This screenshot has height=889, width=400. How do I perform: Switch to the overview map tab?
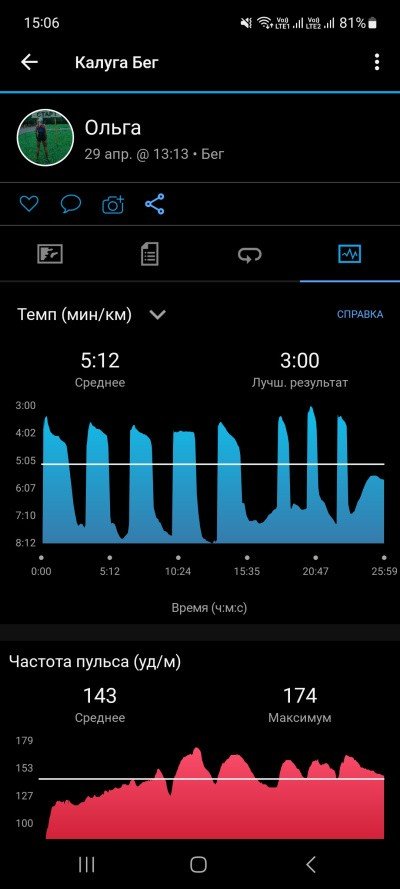pos(50,254)
